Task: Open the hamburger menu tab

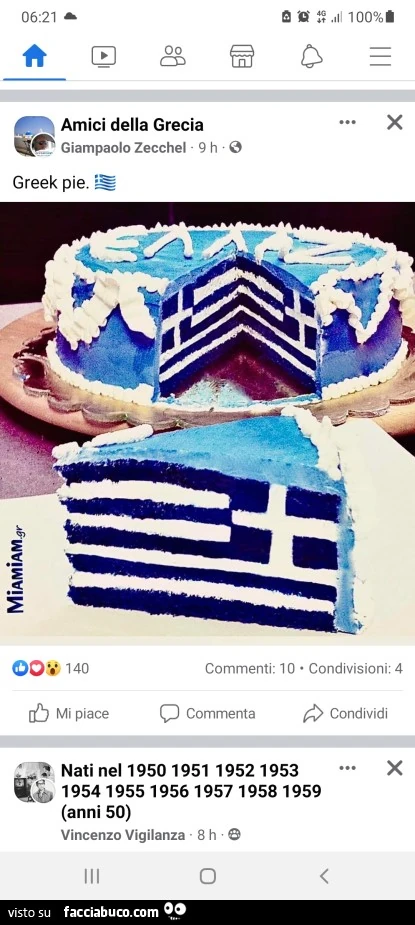Action: coord(380,56)
